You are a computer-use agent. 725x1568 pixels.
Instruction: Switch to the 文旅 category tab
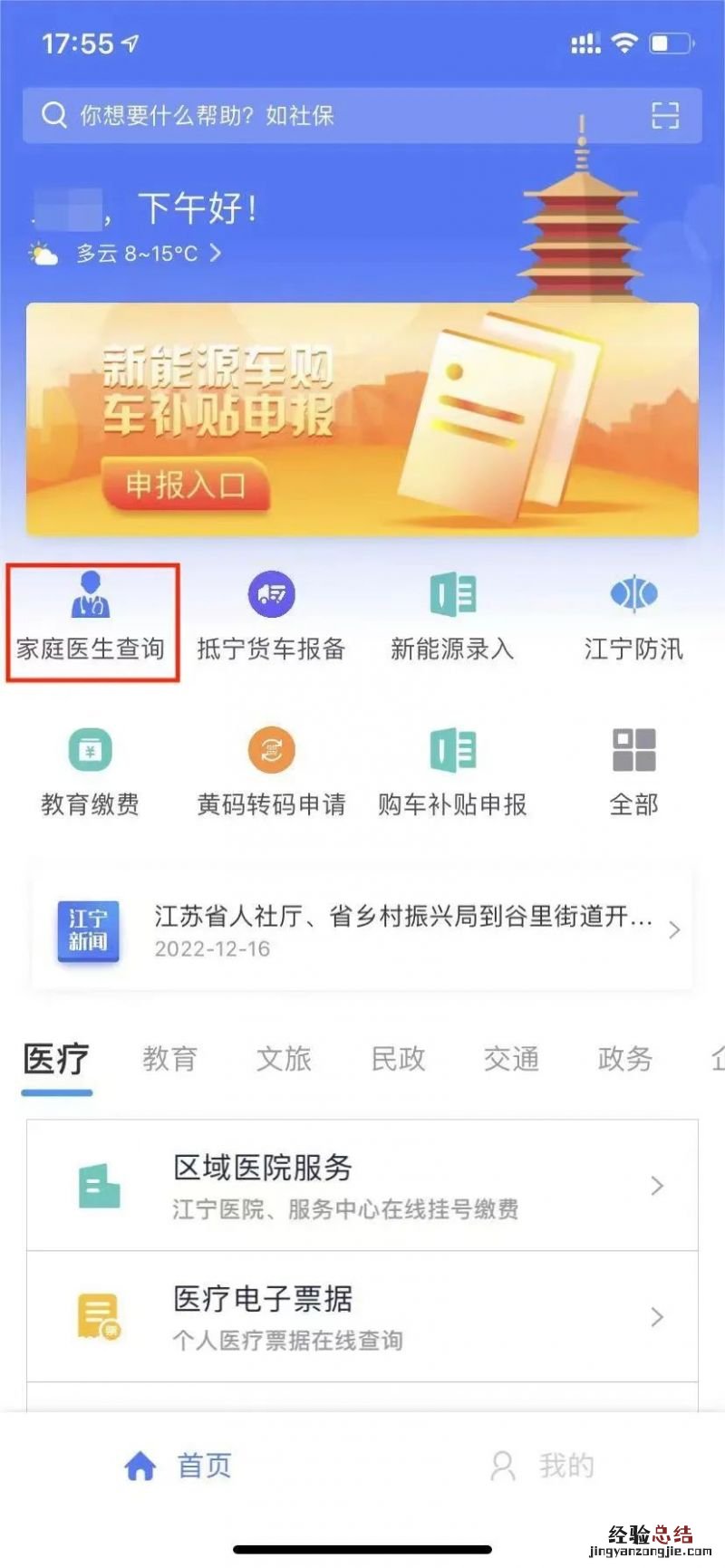click(284, 1058)
